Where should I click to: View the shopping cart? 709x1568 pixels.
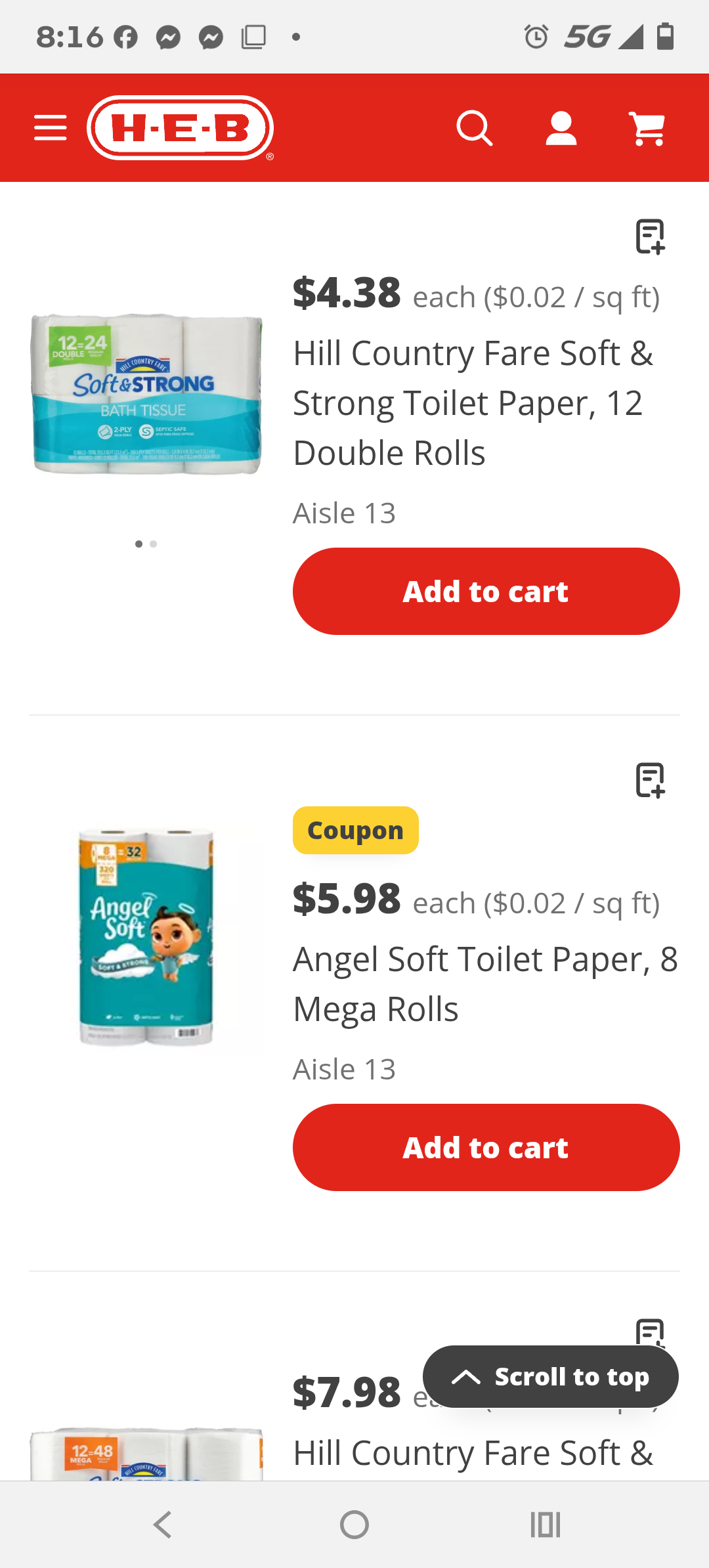pos(647,128)
